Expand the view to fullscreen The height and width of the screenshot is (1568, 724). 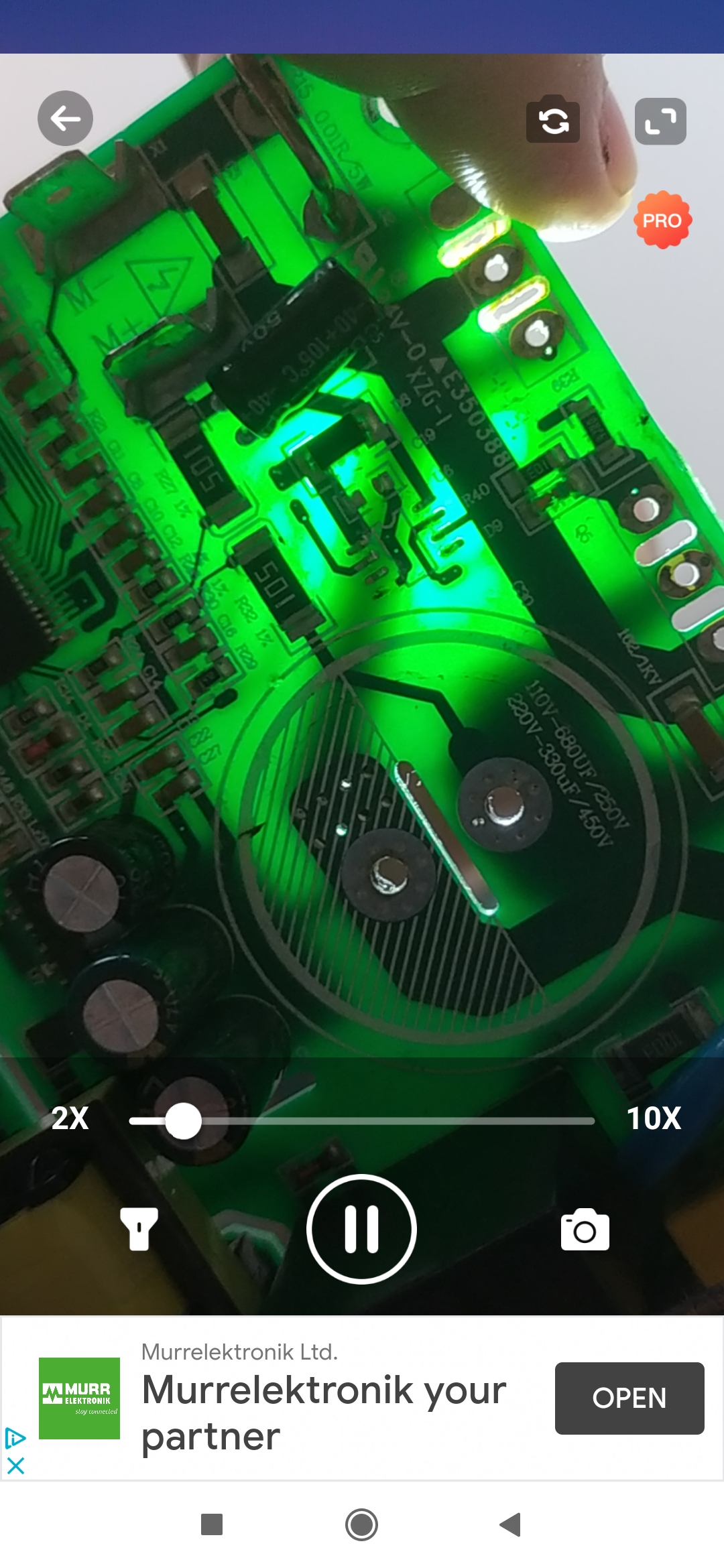pyautogui.click(x=660, y=121)
